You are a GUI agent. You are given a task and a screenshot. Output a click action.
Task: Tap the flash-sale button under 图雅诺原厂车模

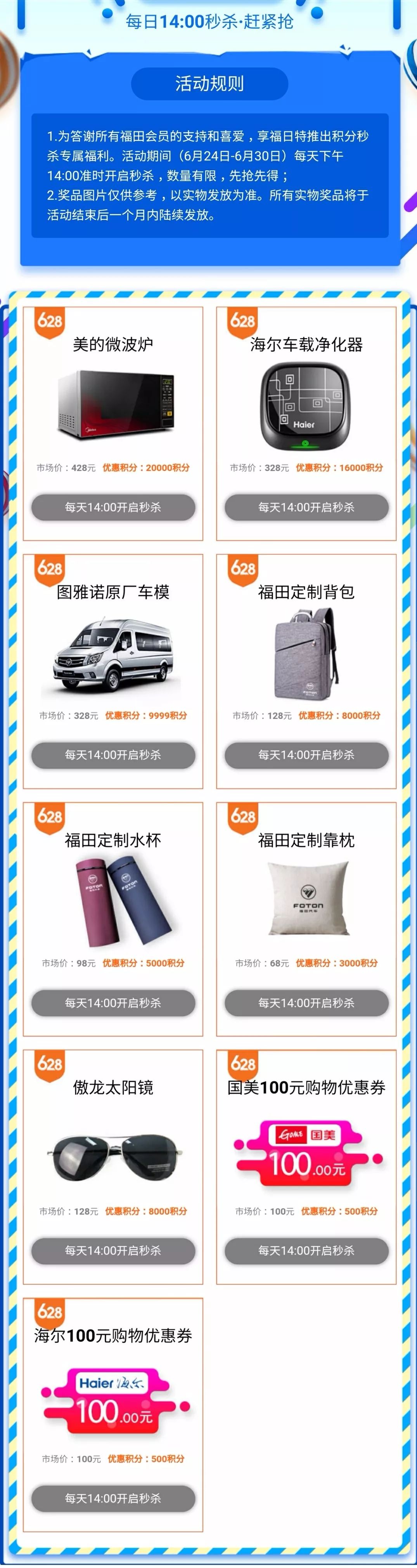113,755
